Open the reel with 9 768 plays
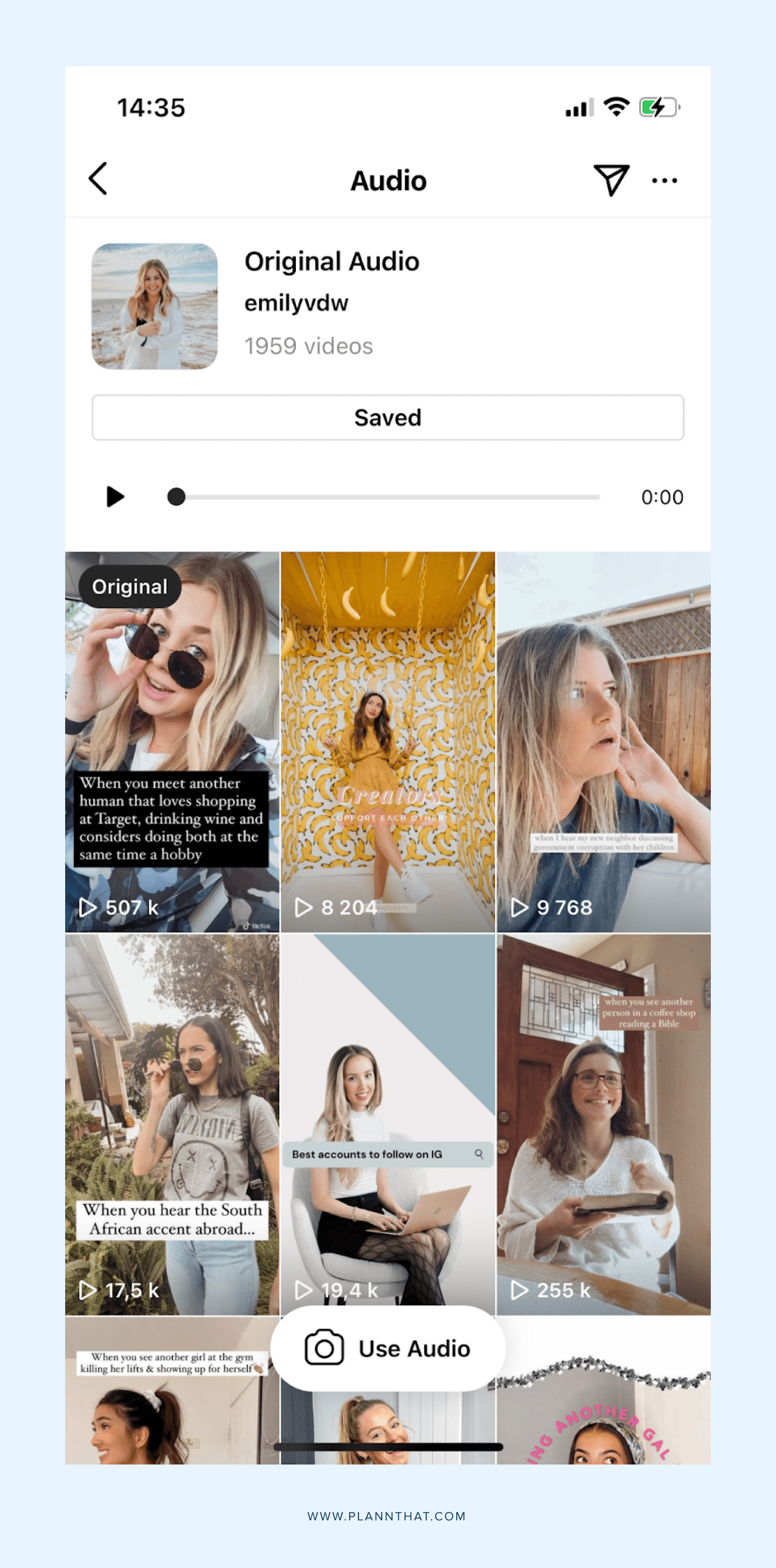 pos(603,742)
